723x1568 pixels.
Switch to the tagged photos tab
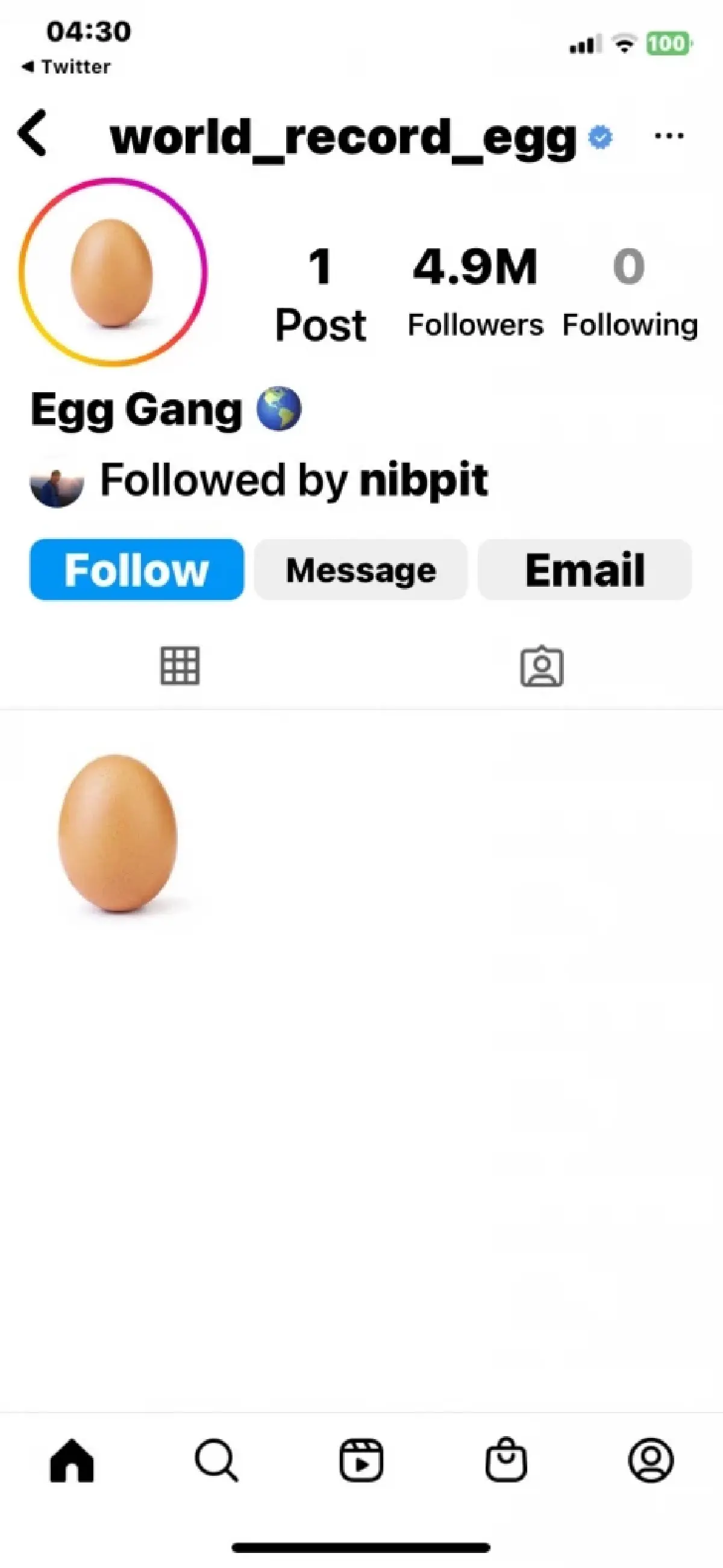542,666
